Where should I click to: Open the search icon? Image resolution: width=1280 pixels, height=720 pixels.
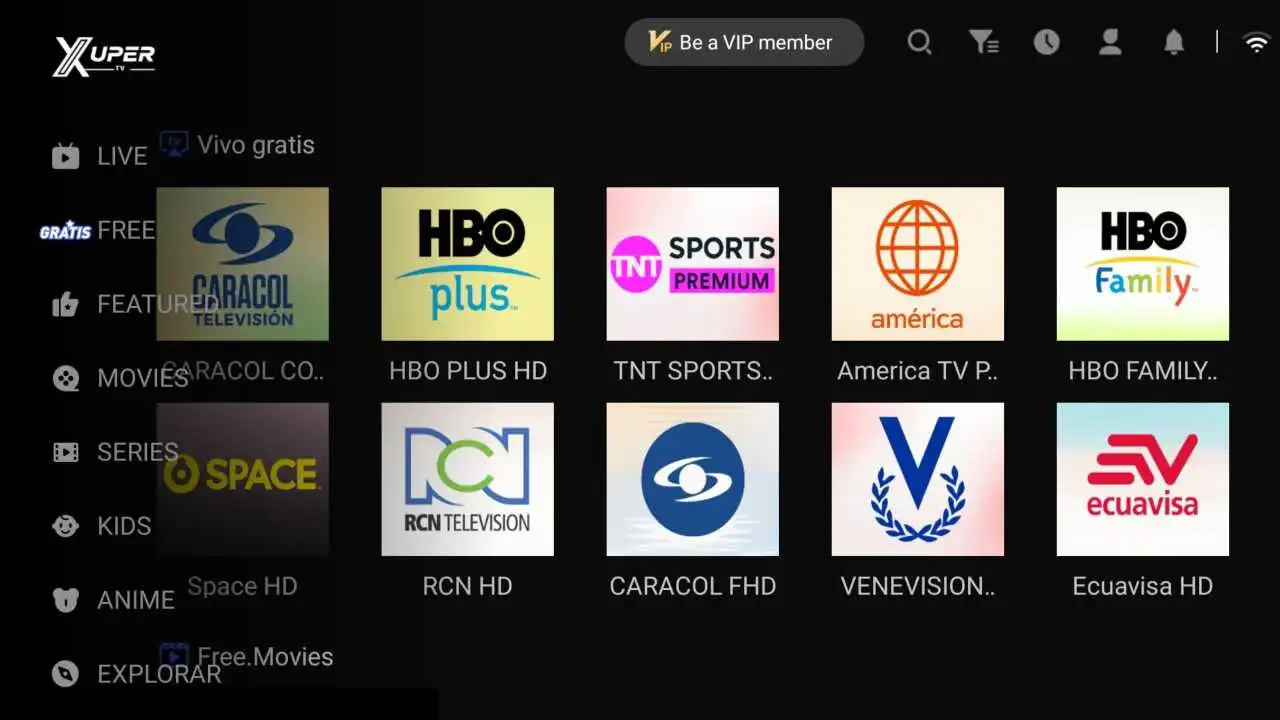pos(919,42)
